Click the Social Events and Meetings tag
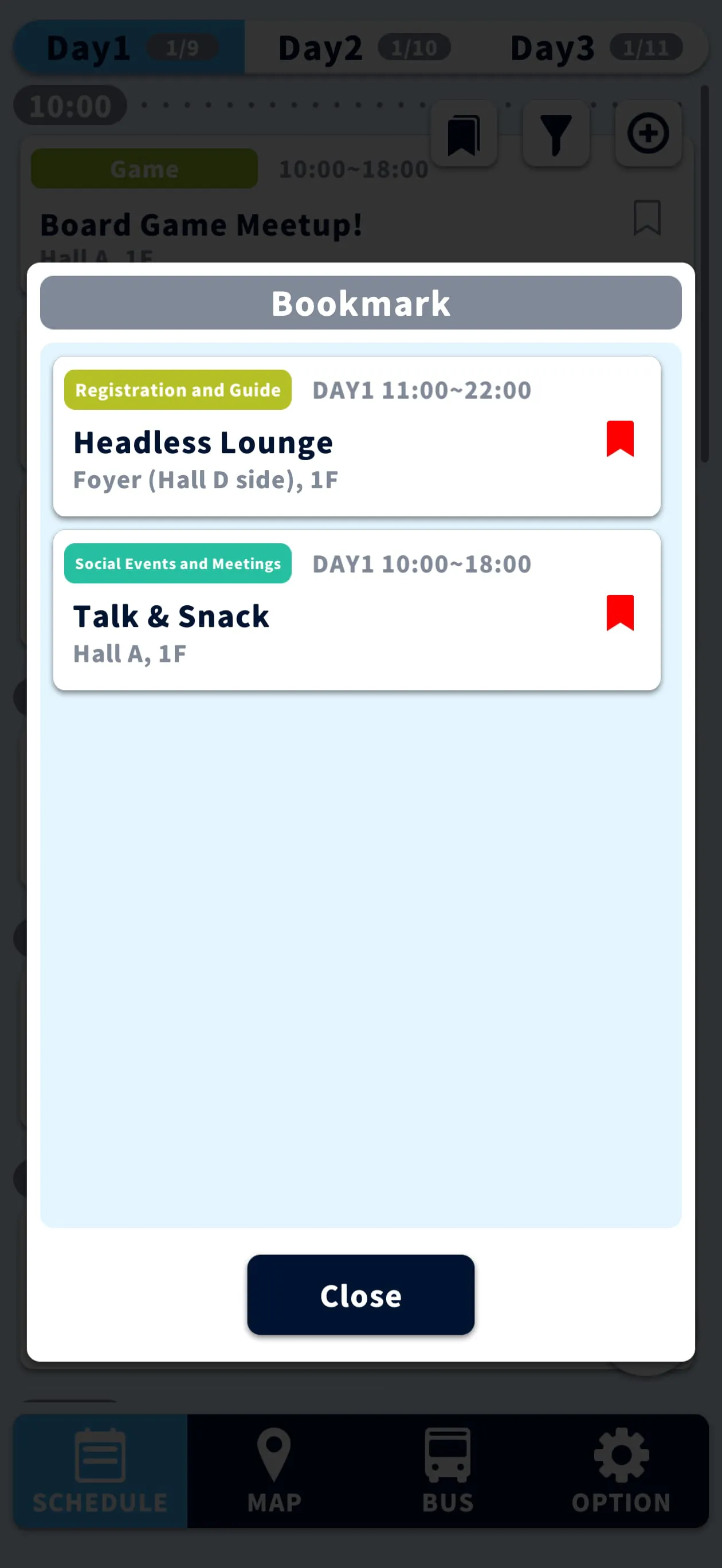The height and width of the screenshot is (1568, 722). (177, 563)
